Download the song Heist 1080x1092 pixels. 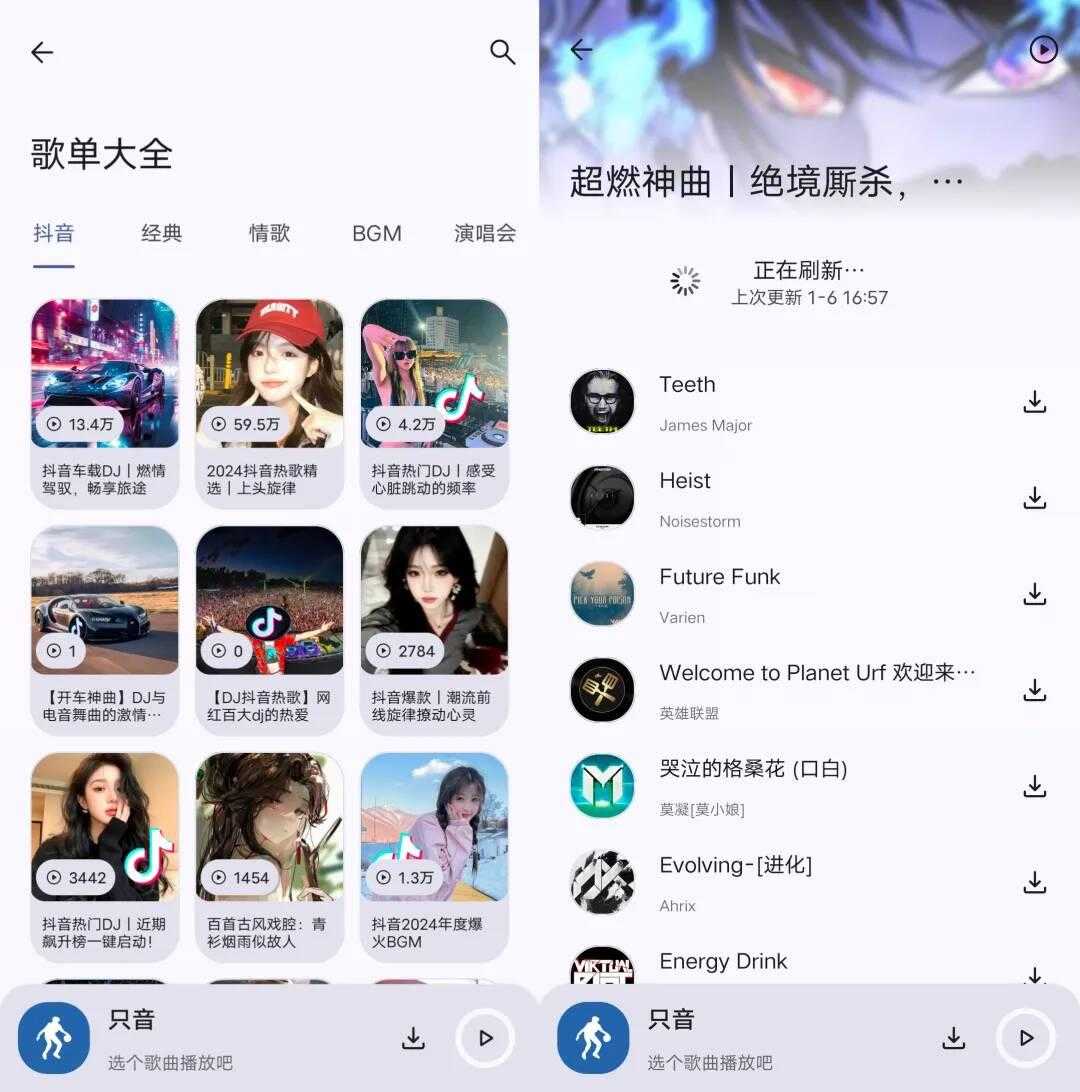pos(1034,498)
